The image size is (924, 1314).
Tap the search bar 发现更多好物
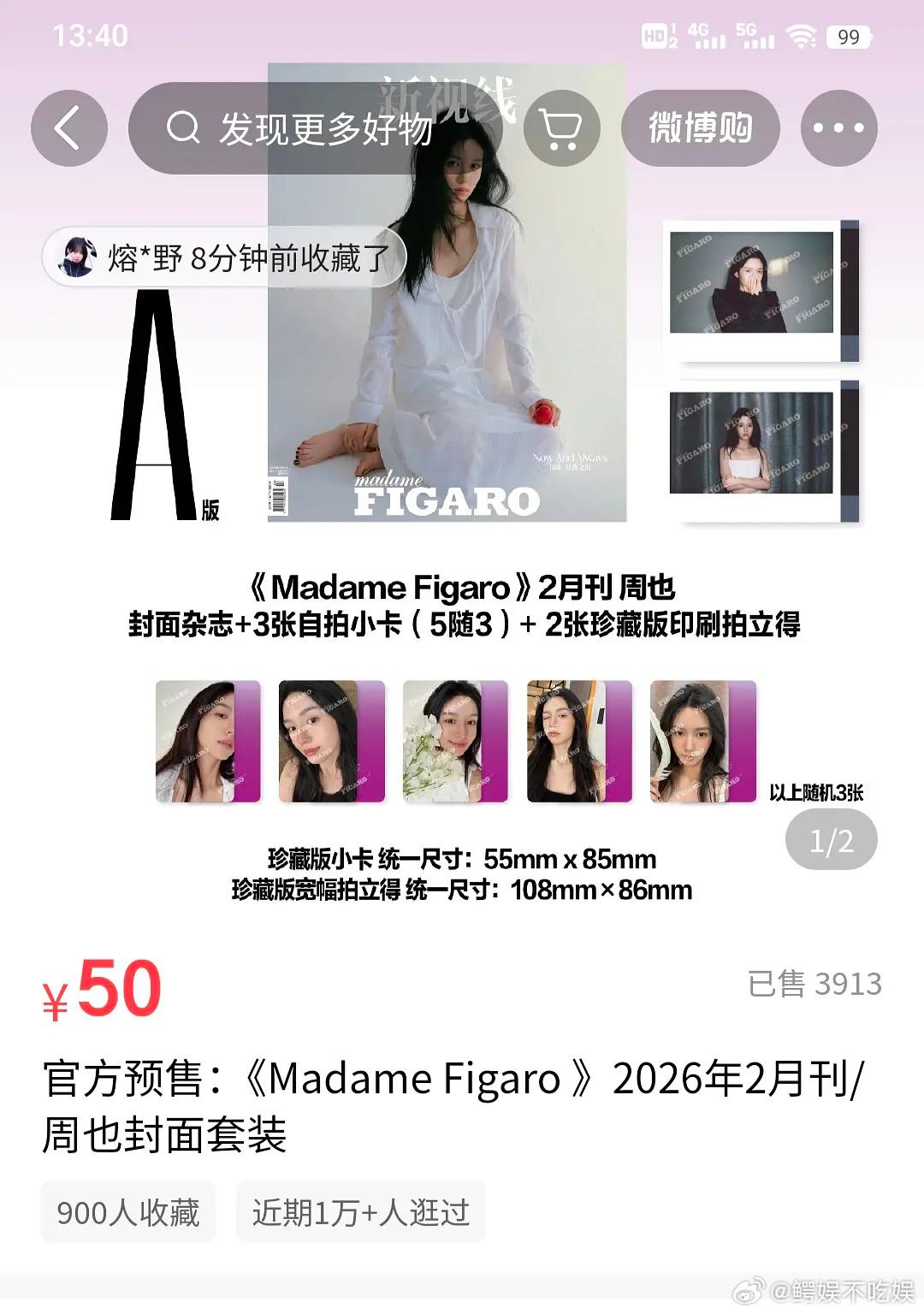[325, 127]
